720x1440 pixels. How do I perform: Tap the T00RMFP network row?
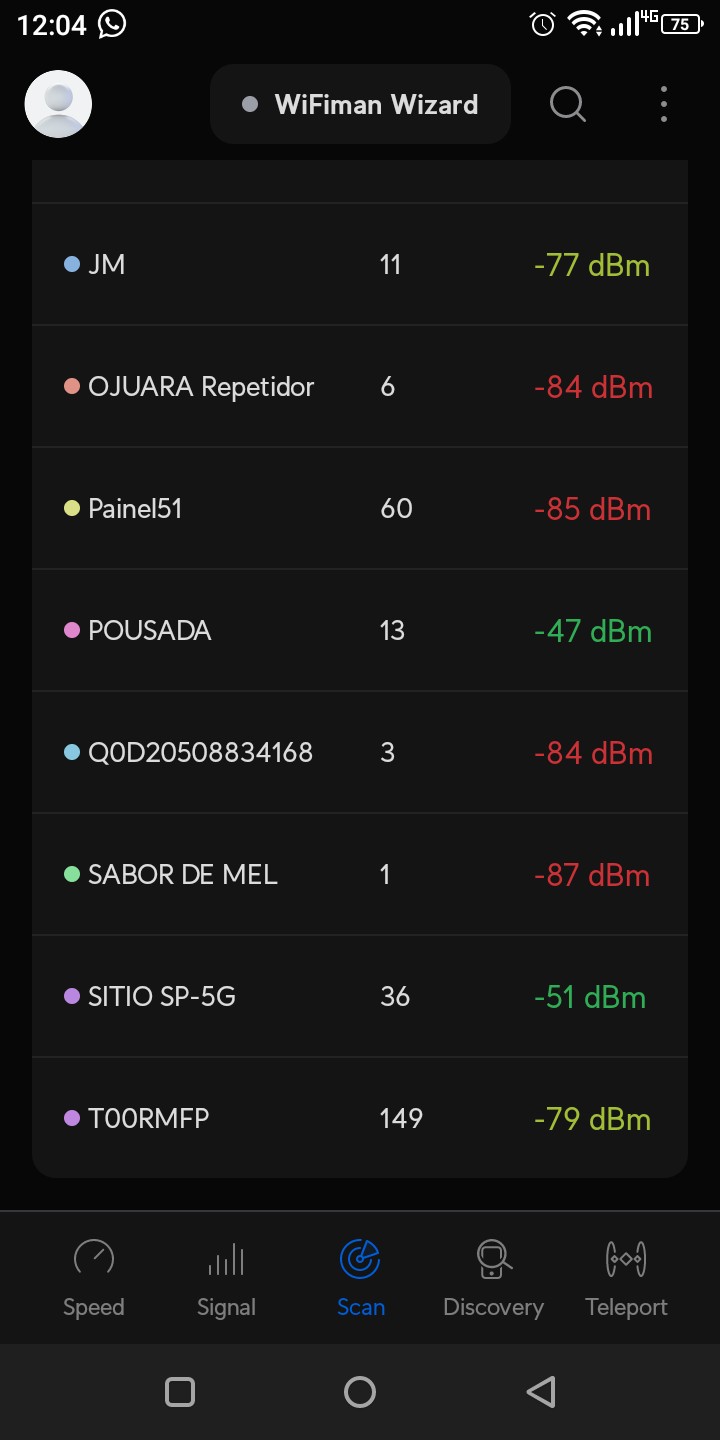360,1119
